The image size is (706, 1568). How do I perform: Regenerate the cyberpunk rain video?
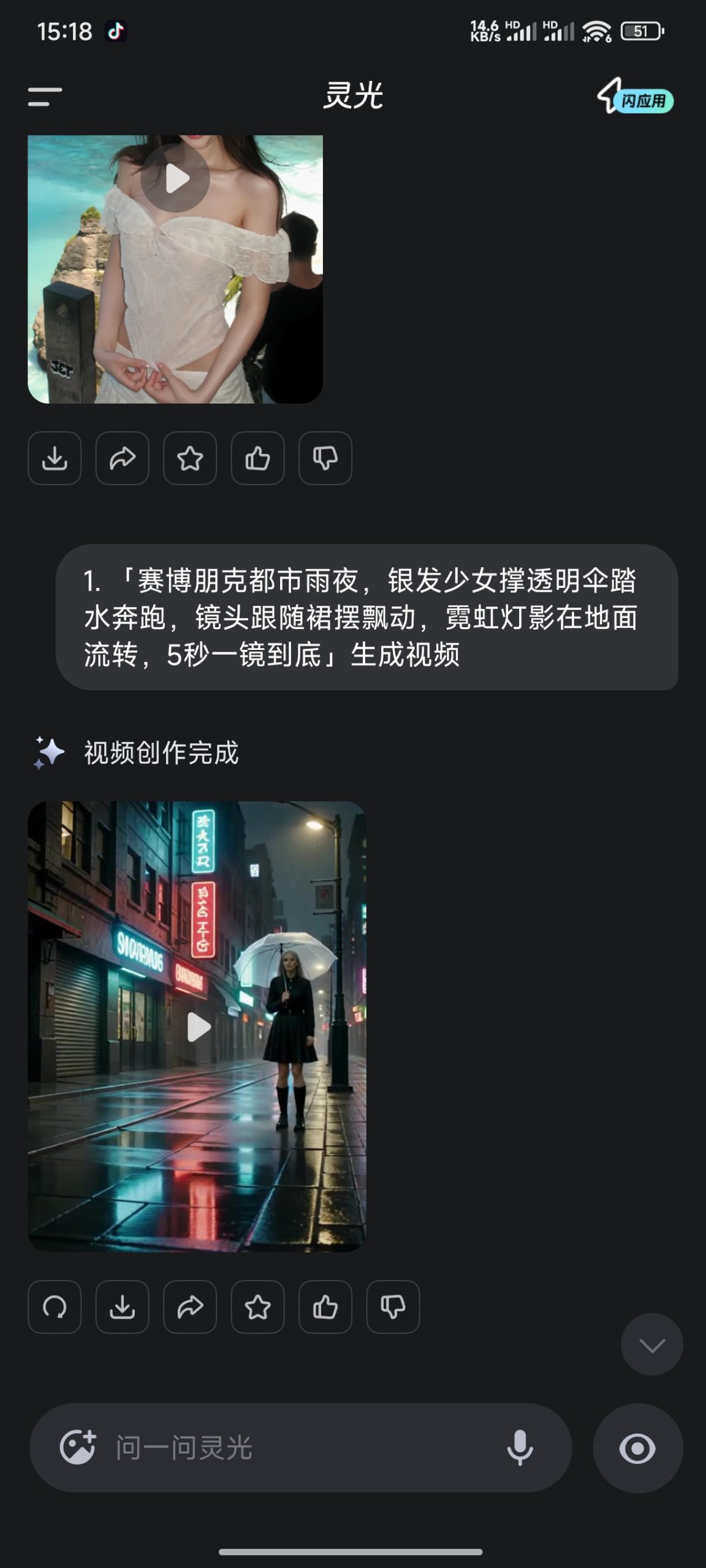click(x=55, y=1307)
